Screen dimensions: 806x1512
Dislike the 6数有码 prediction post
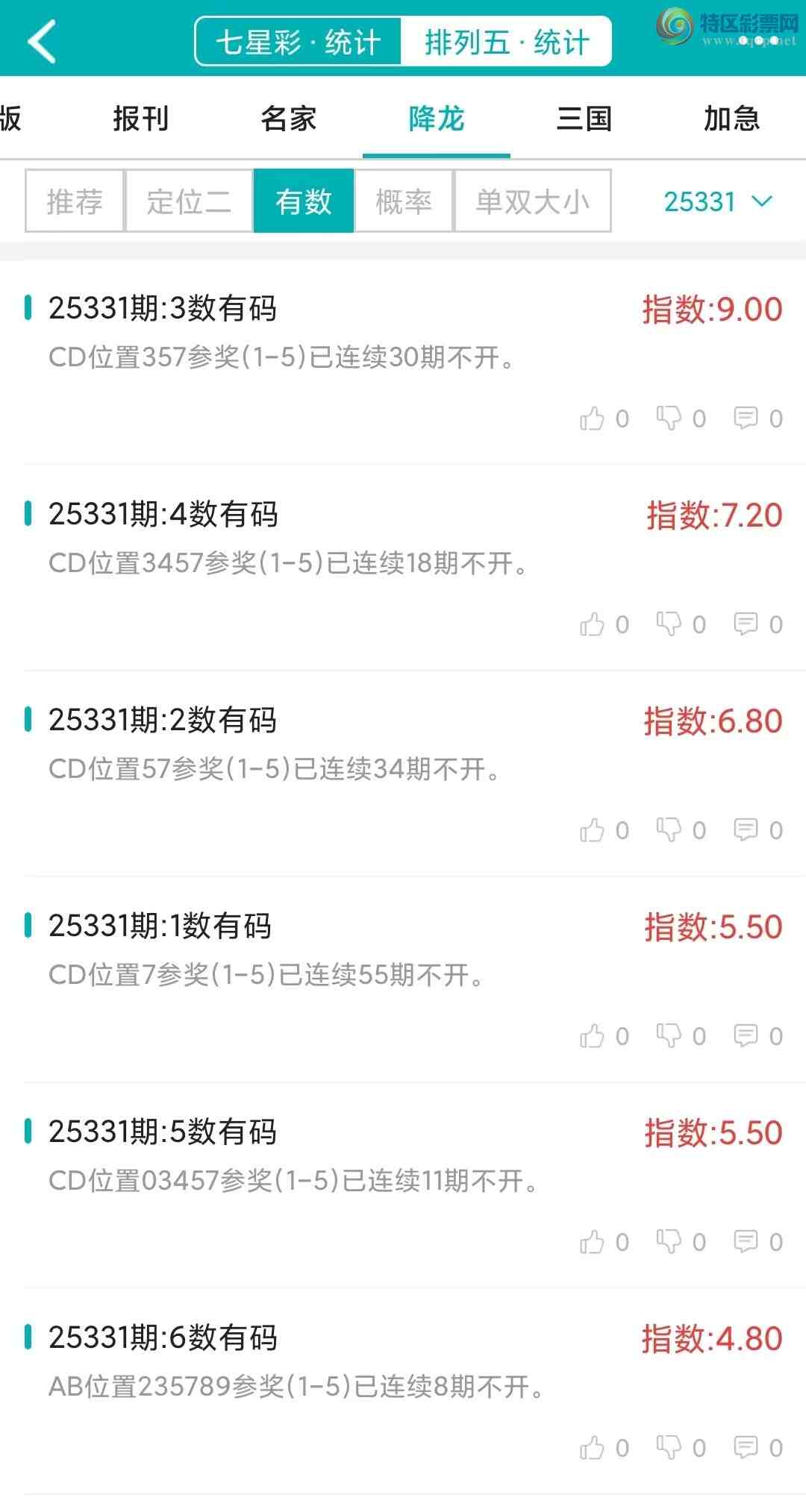[670, 1446]
